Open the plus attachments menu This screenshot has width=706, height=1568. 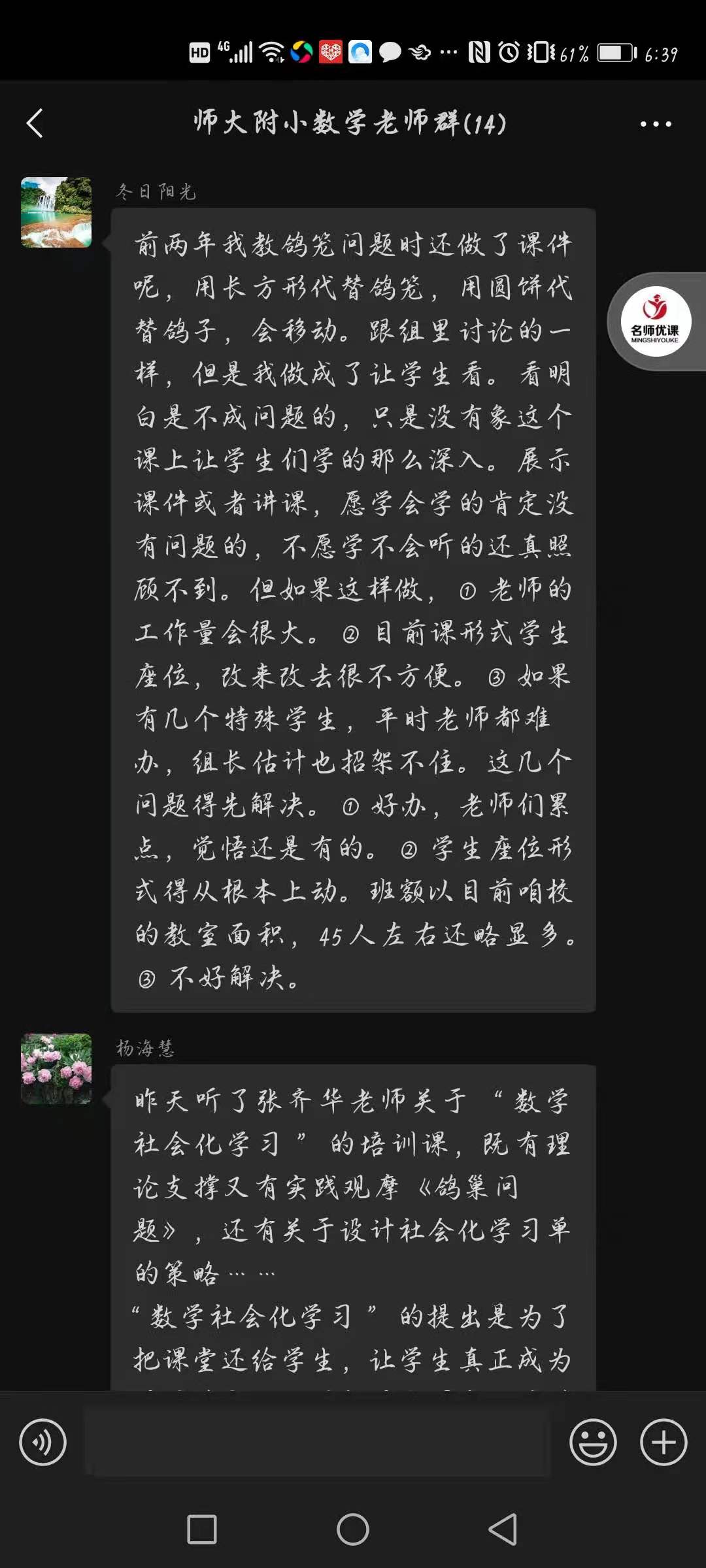coord(664,1442)
